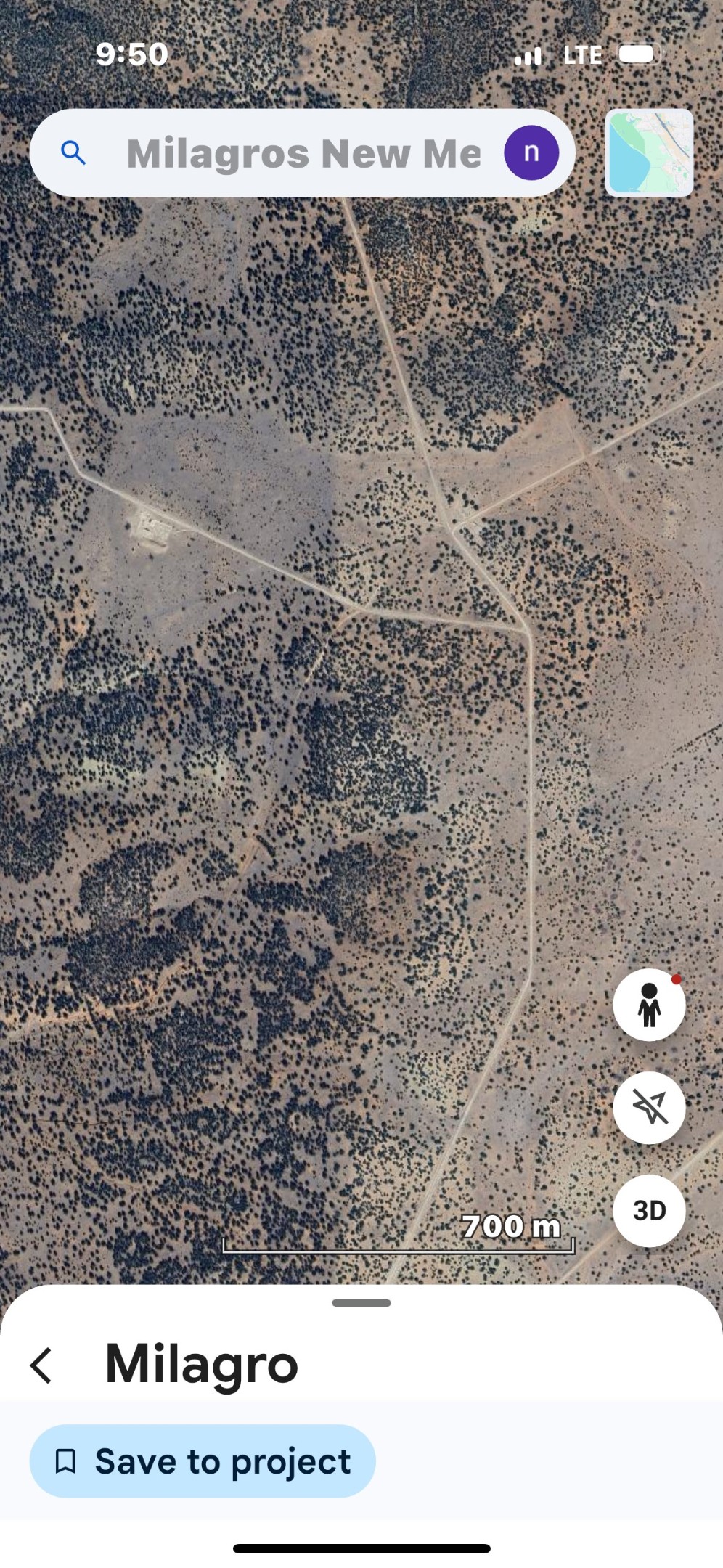Tap the bottom sheet drag handle
723x1568 pixels.
361,1303
